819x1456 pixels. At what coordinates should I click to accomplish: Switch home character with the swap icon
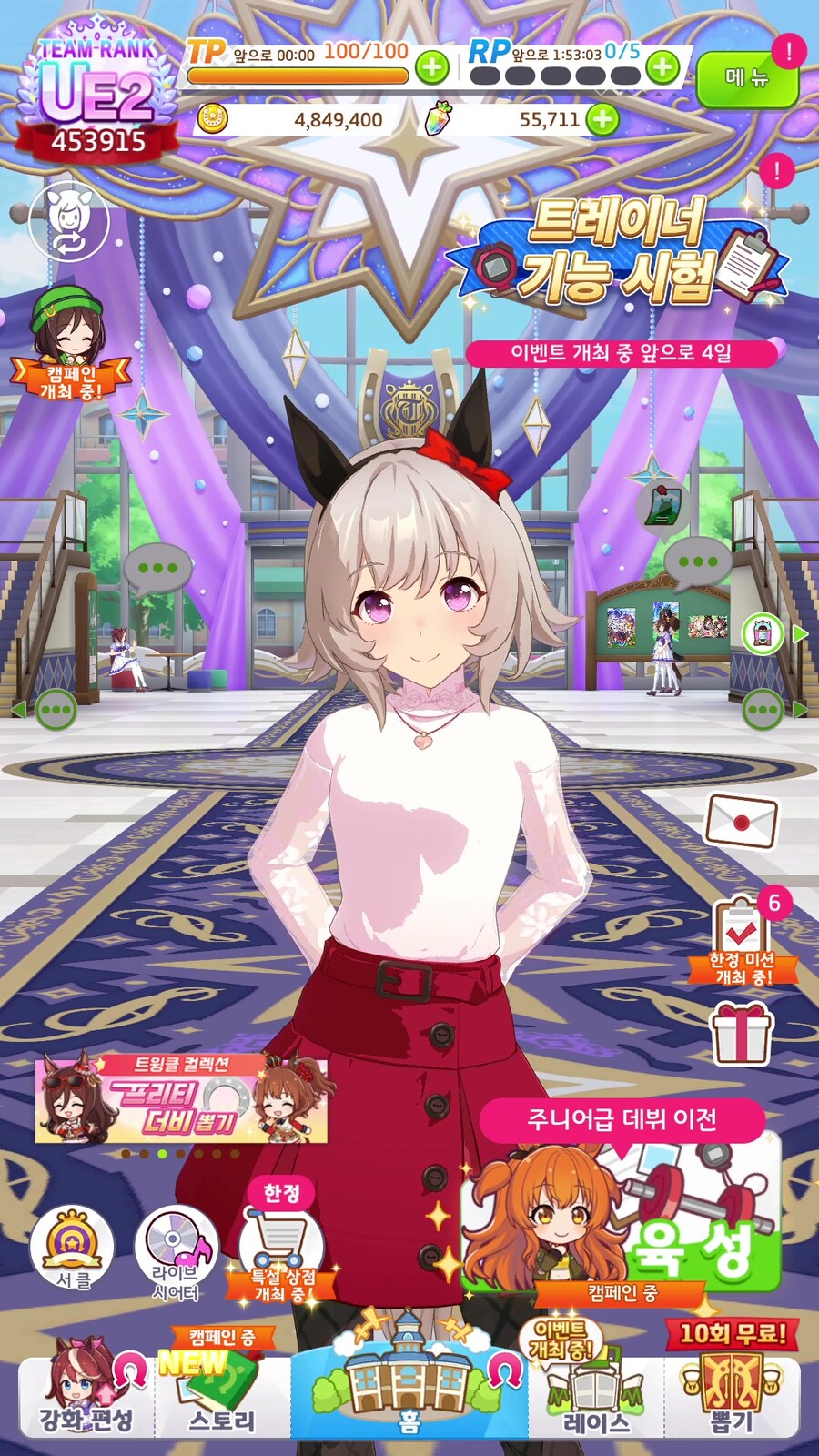coord(69,221)
